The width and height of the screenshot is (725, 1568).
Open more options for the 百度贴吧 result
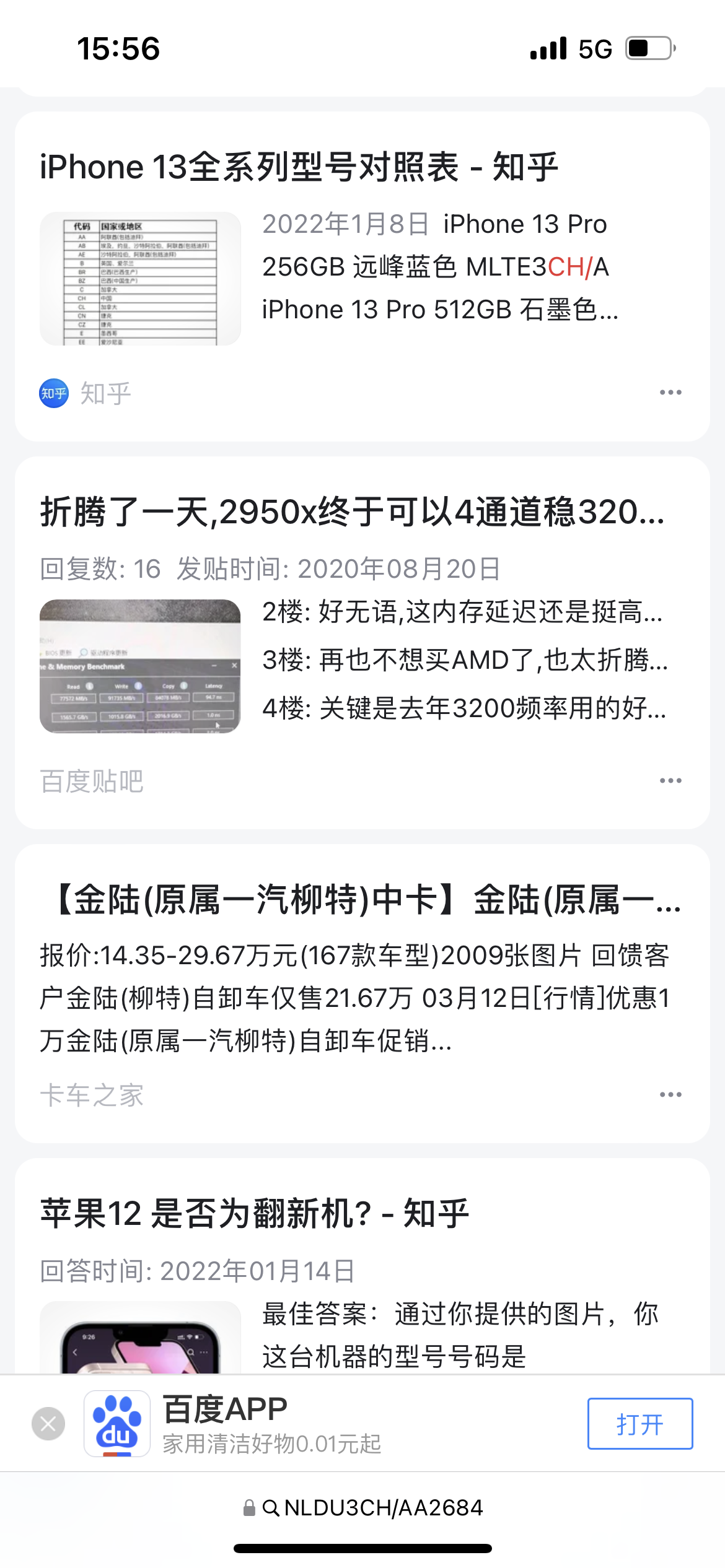670,780
